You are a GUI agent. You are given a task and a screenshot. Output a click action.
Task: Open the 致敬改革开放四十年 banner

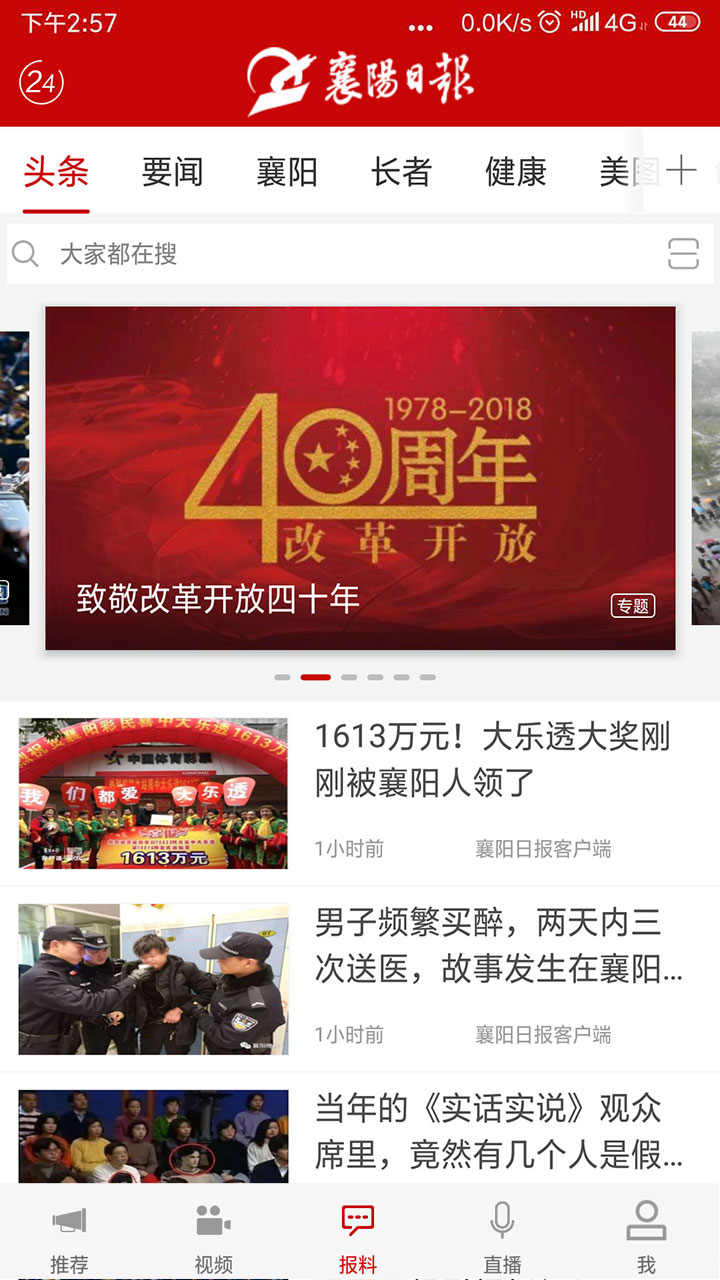tap(360, 478)
